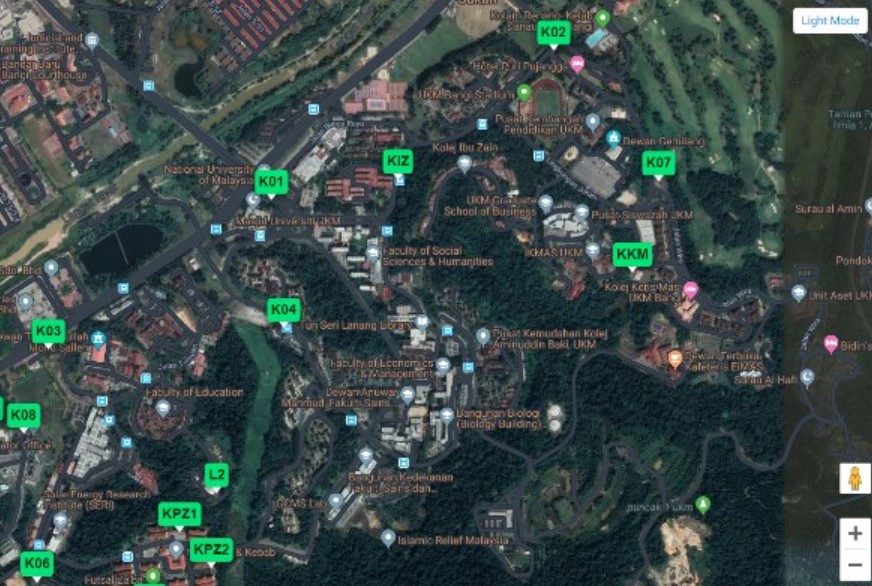This screenshot has height=586, width=872.
Task: Tap the KIZ map marker
Action: point(398,161)
